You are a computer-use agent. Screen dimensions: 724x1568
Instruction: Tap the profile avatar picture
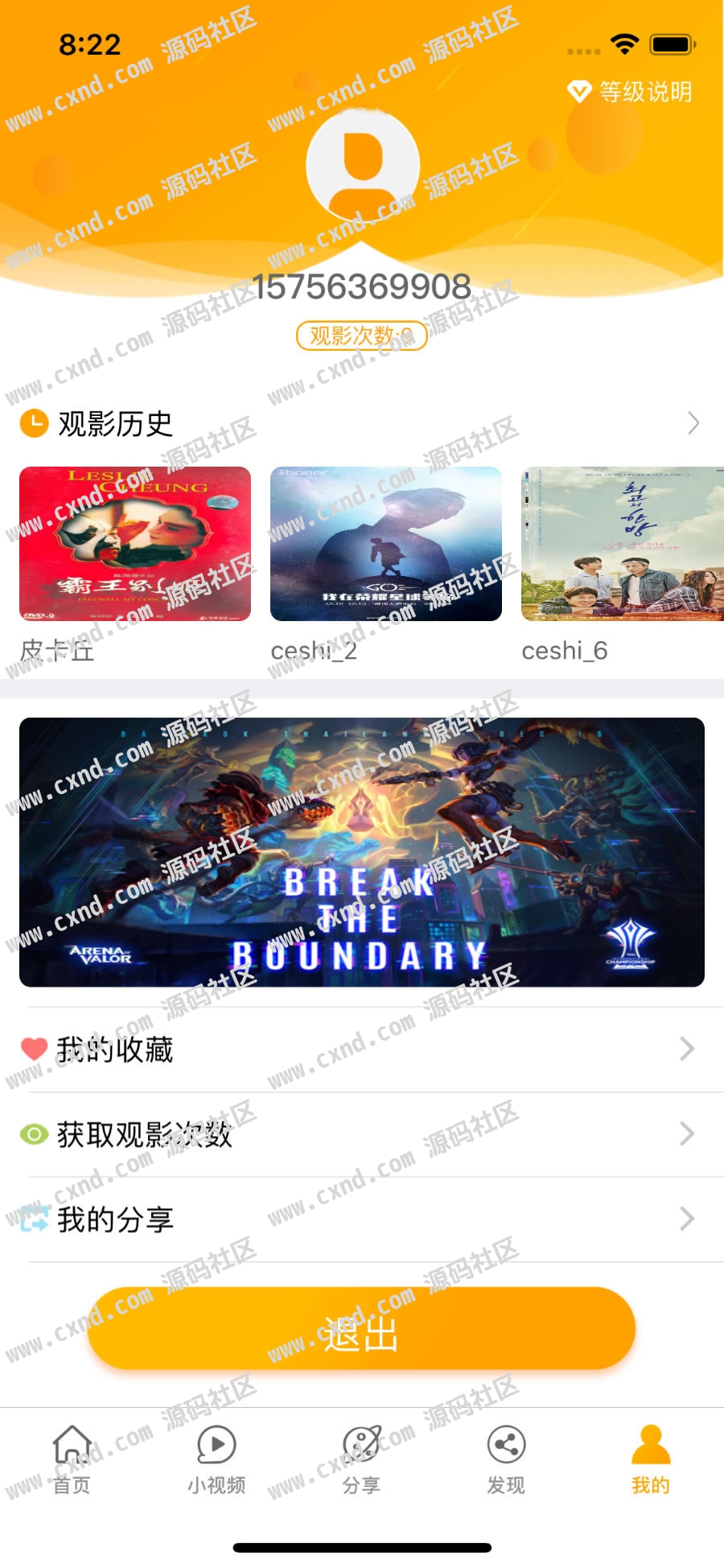[x=363, y=165]
